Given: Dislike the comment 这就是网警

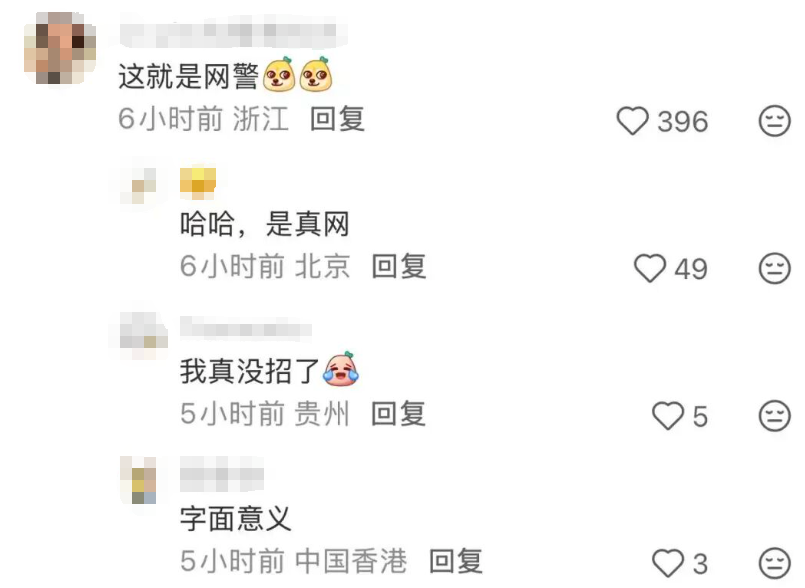Looking at the screenshot, I should tap(773, 122).
